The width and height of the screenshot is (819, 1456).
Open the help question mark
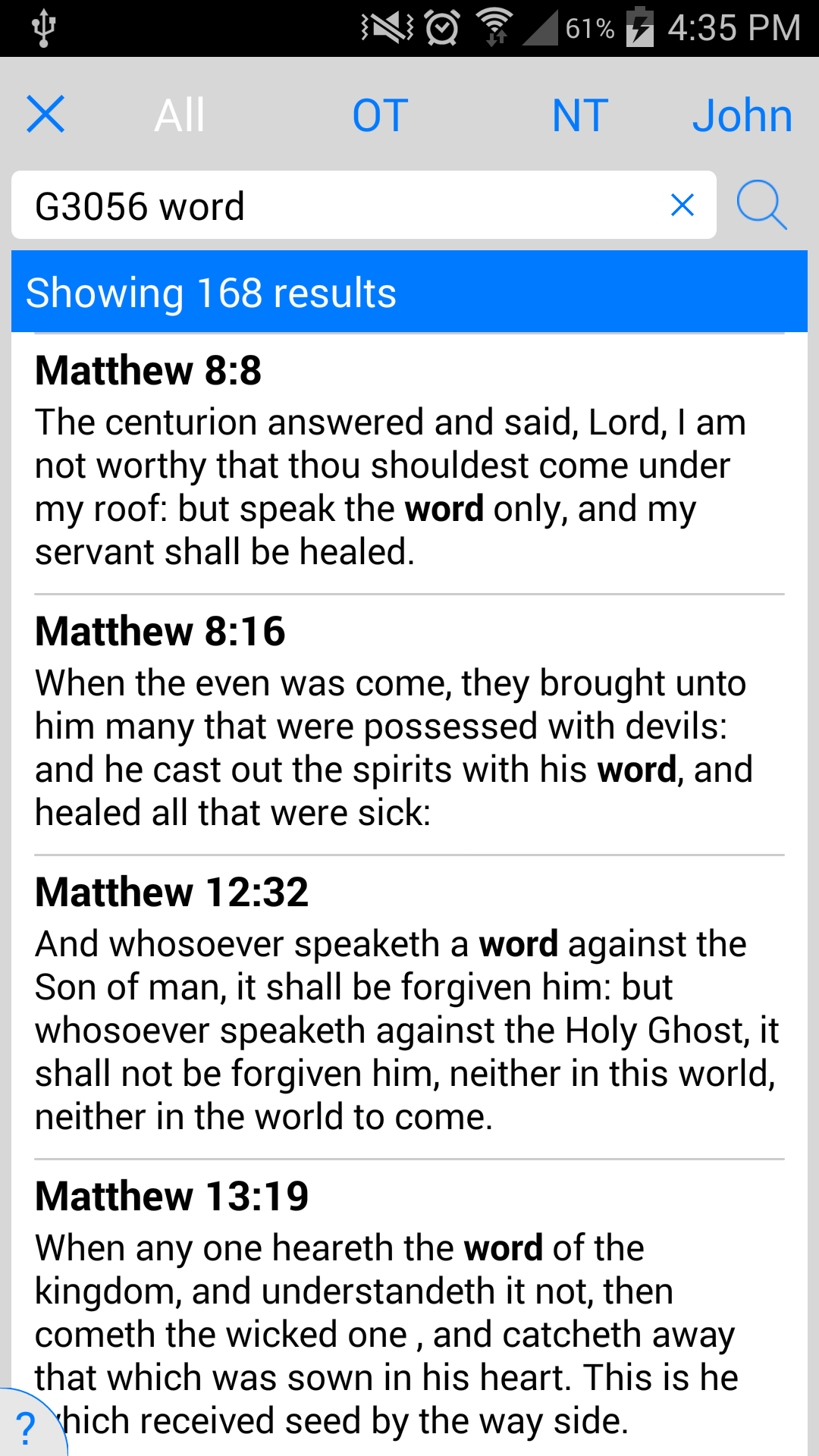point(26,1427)
